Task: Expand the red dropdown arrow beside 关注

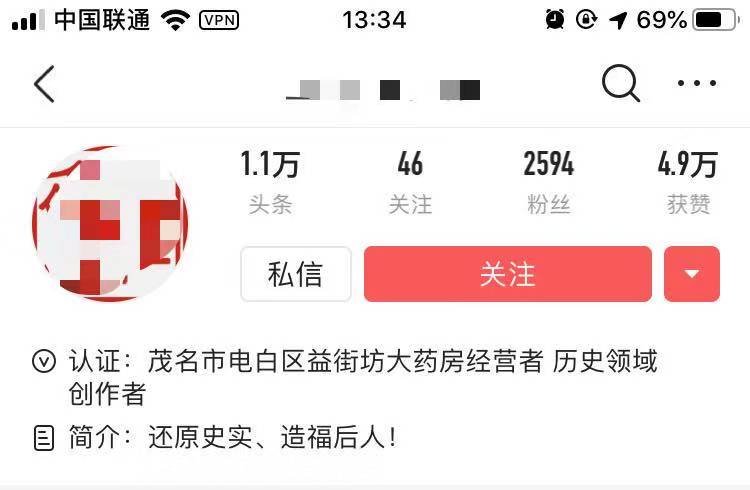Action: pos(692,274)
